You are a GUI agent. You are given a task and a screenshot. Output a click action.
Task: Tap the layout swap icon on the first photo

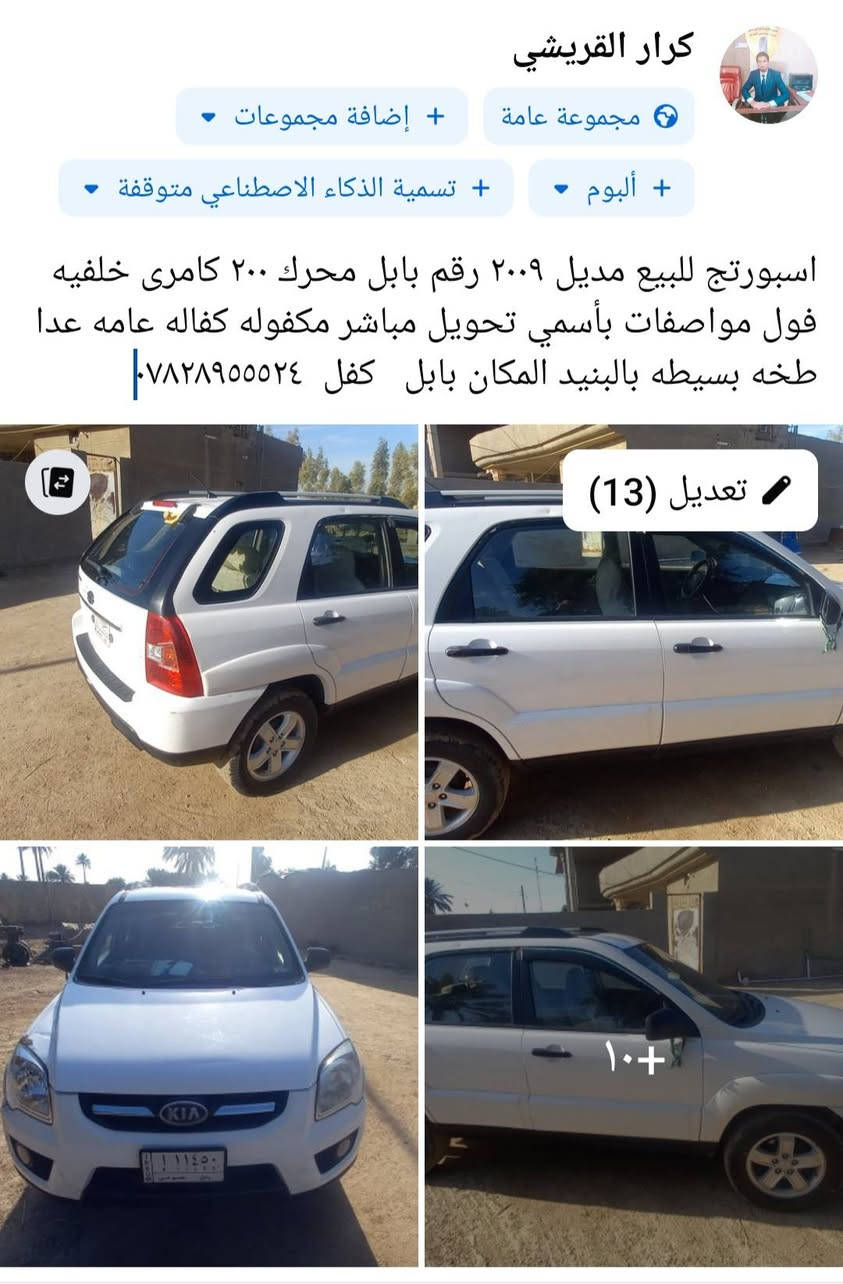57,483
